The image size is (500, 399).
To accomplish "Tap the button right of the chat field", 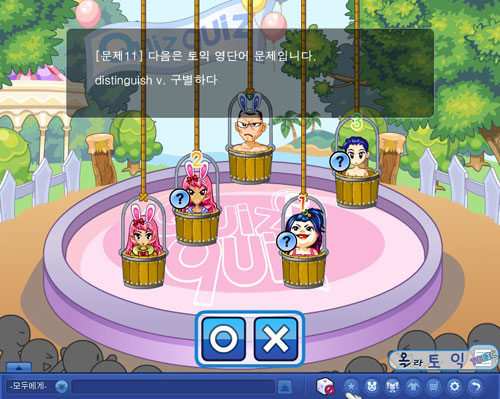I will 285,387.
